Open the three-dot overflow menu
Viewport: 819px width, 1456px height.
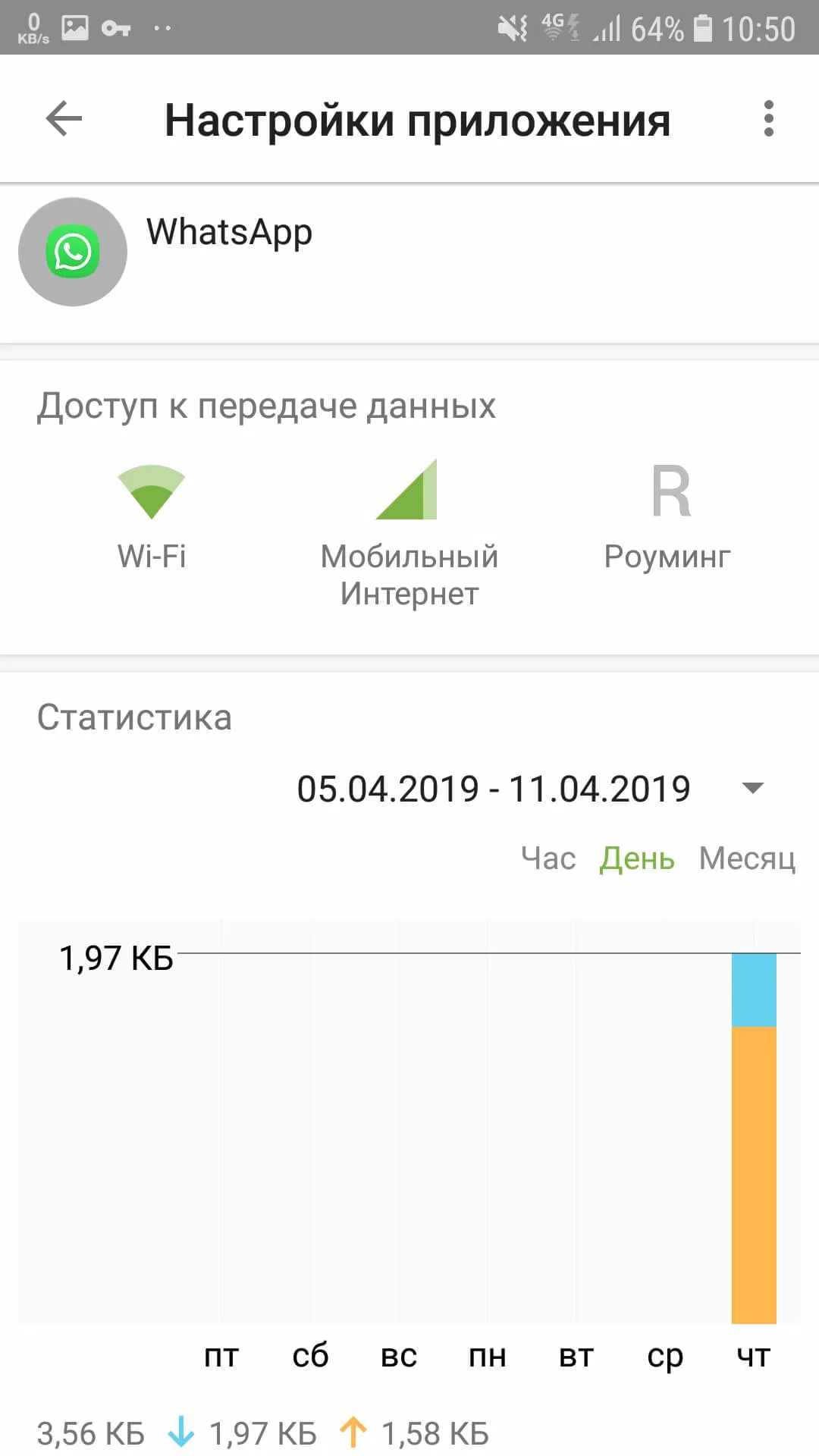pos(768,119)
